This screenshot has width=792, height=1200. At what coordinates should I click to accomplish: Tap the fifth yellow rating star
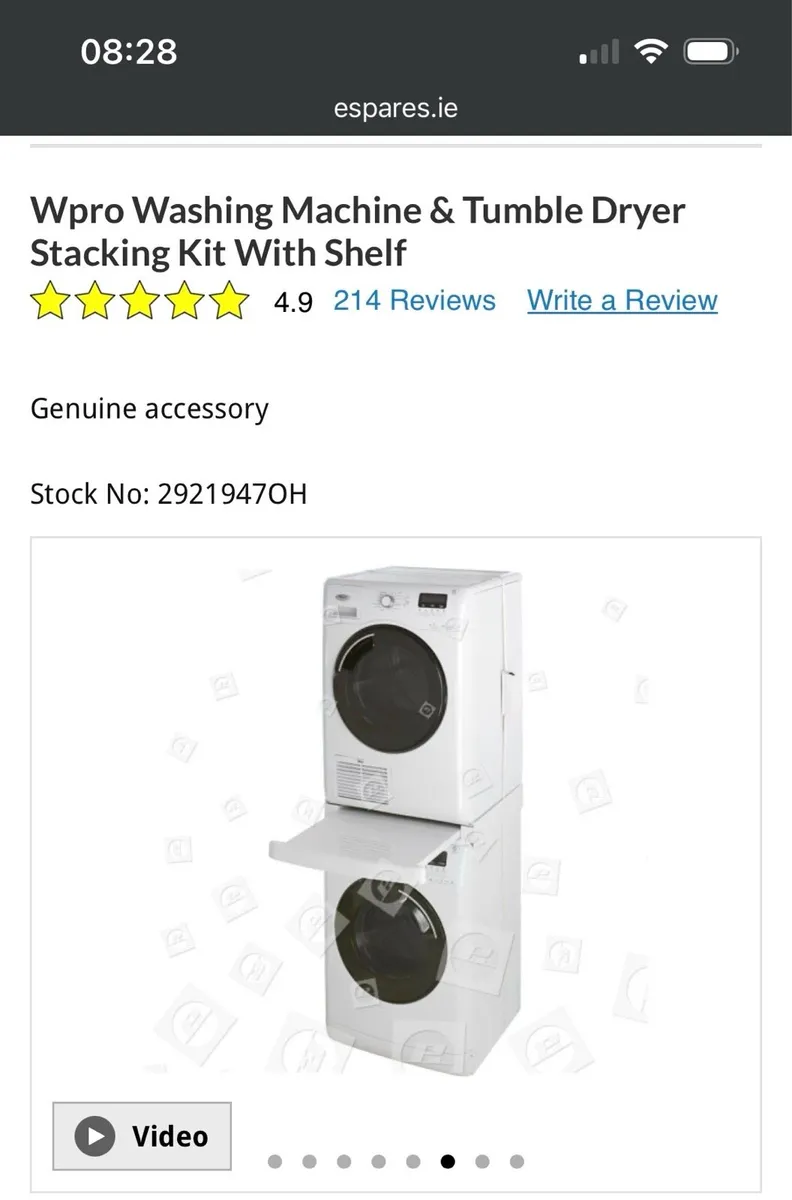[x=227, y=300]
